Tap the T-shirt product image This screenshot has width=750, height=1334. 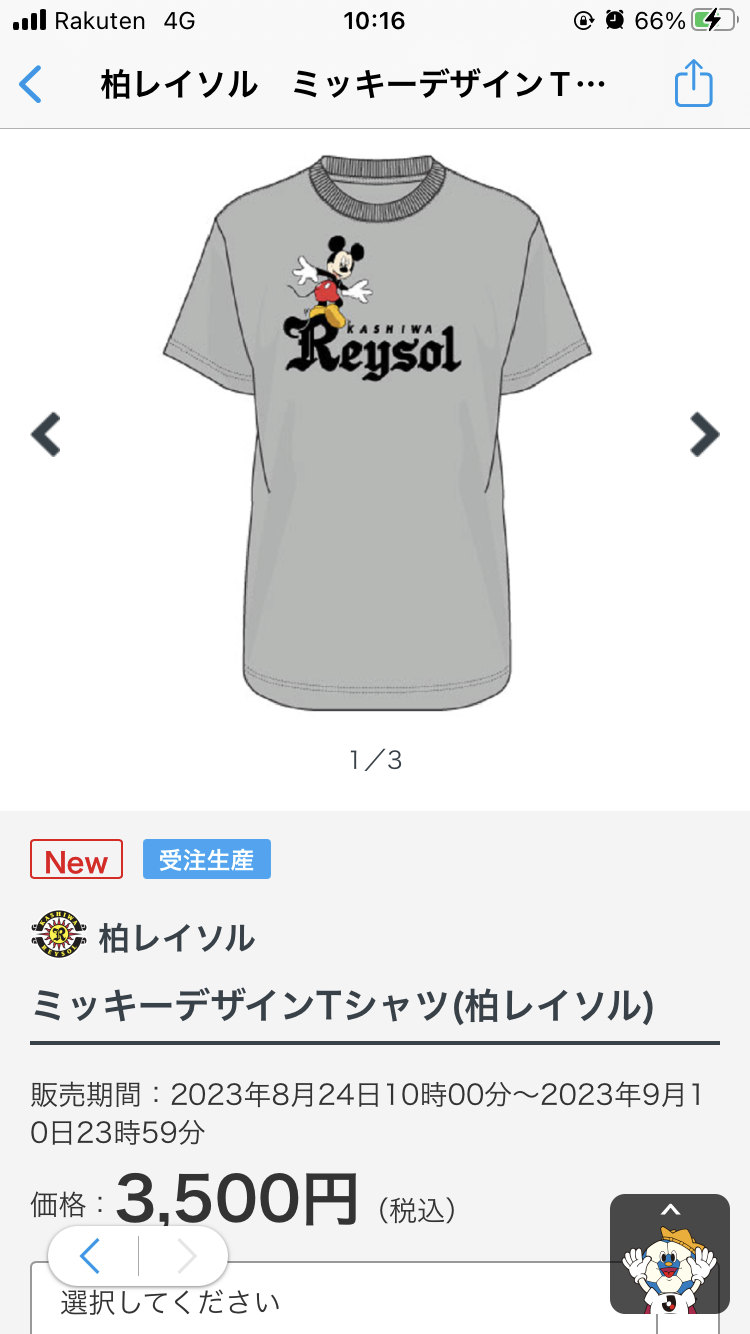pos(377,432)
